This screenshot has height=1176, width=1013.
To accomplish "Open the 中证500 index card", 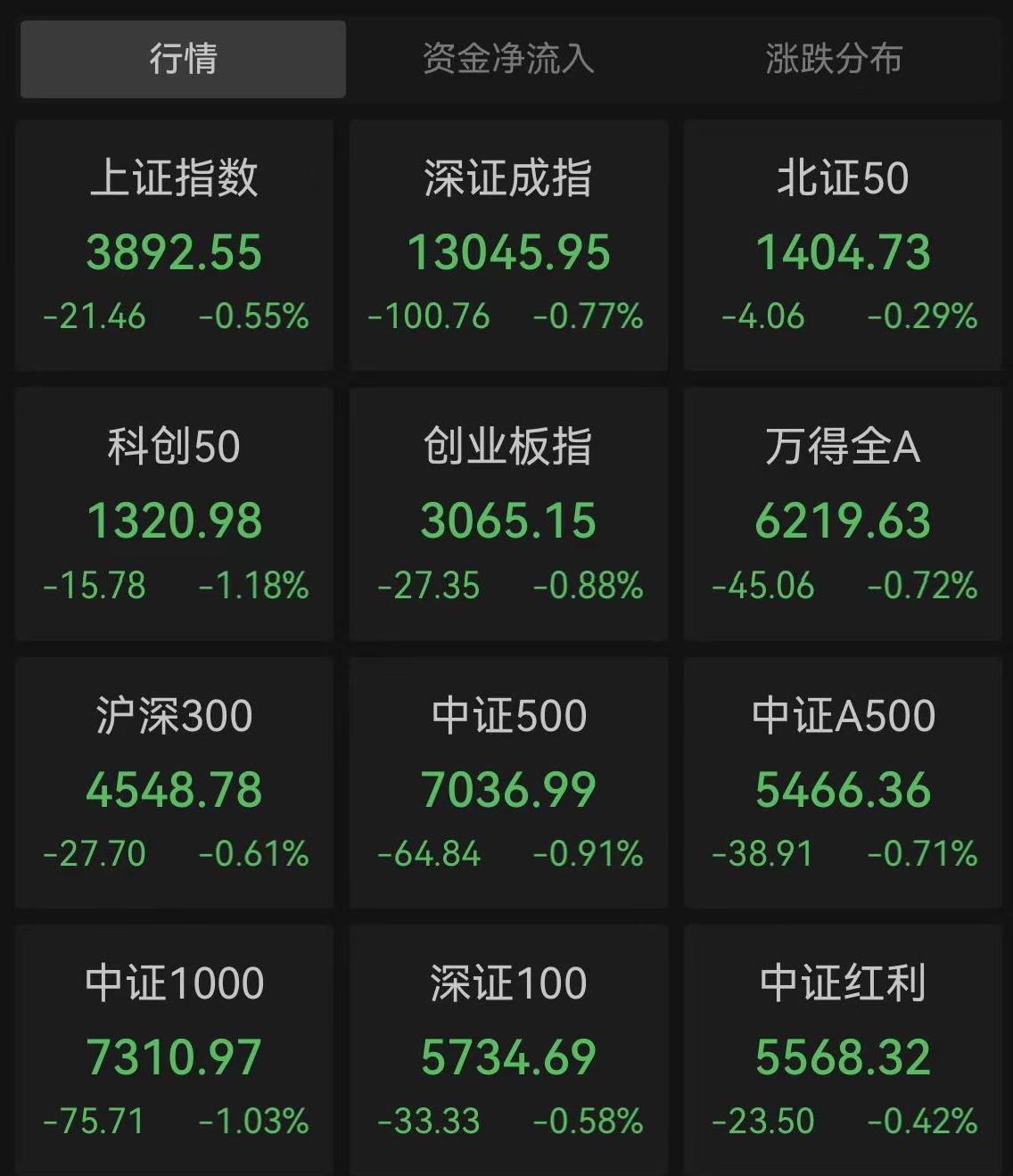I will tap(508, 783).
